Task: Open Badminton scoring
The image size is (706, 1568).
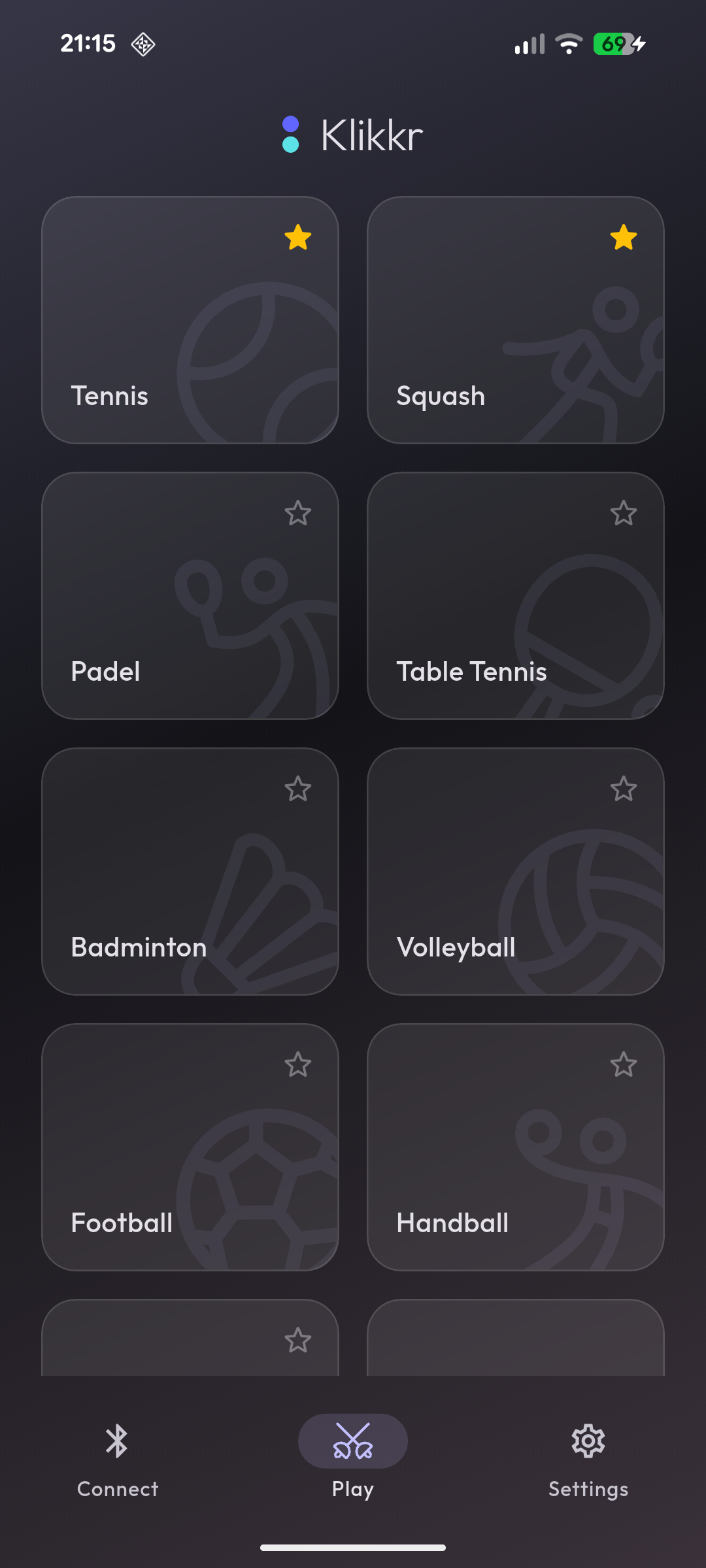Action: click(190, 872)
